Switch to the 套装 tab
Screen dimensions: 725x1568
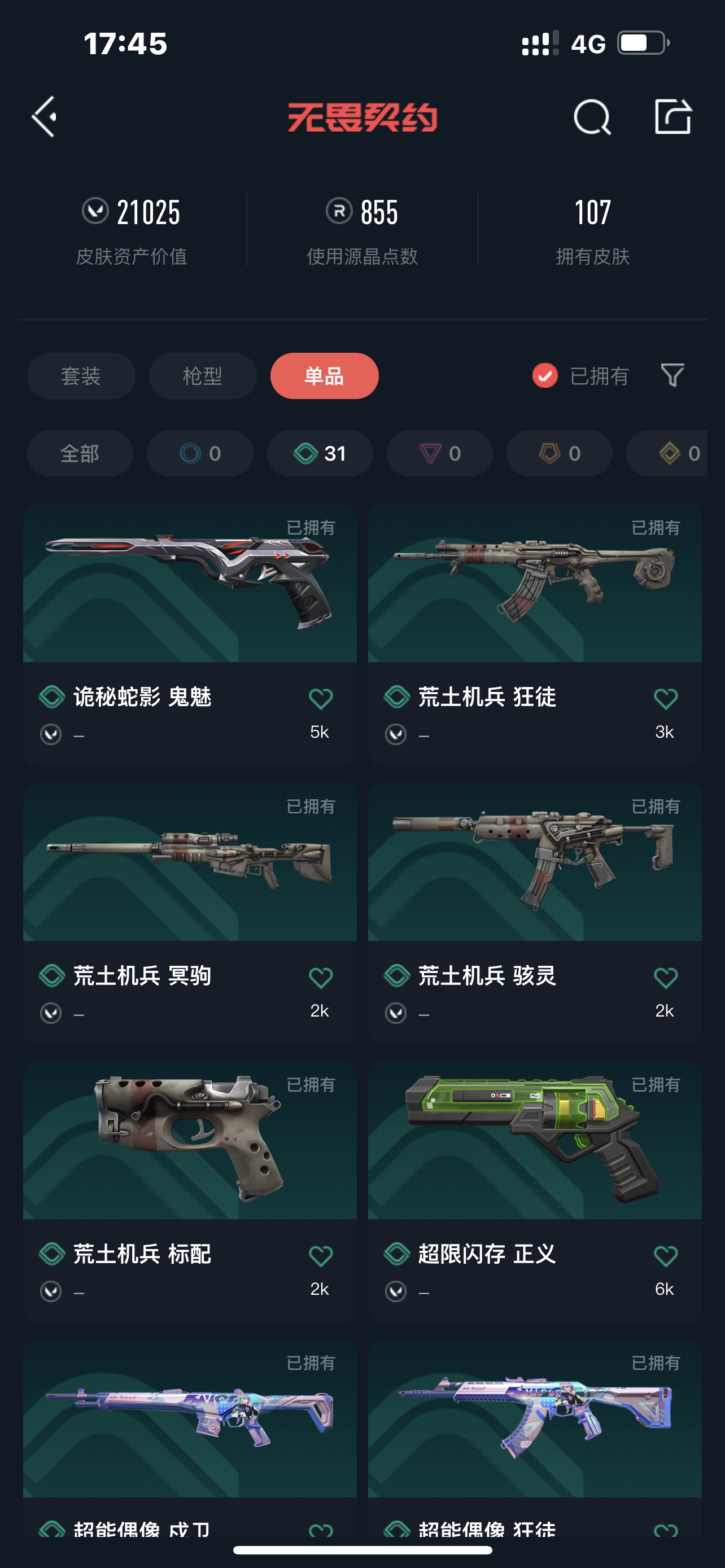(x=81, y=375)
